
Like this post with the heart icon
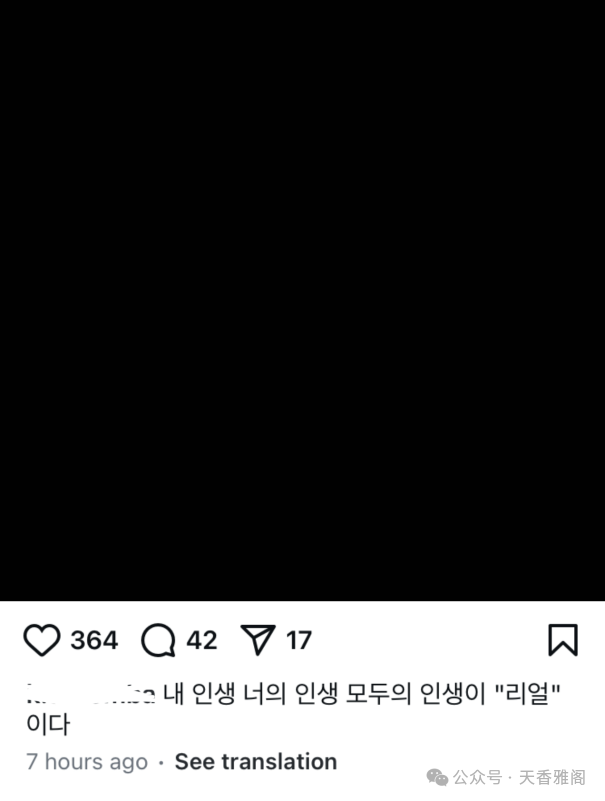pyautogui.click(x=42, y=640)
